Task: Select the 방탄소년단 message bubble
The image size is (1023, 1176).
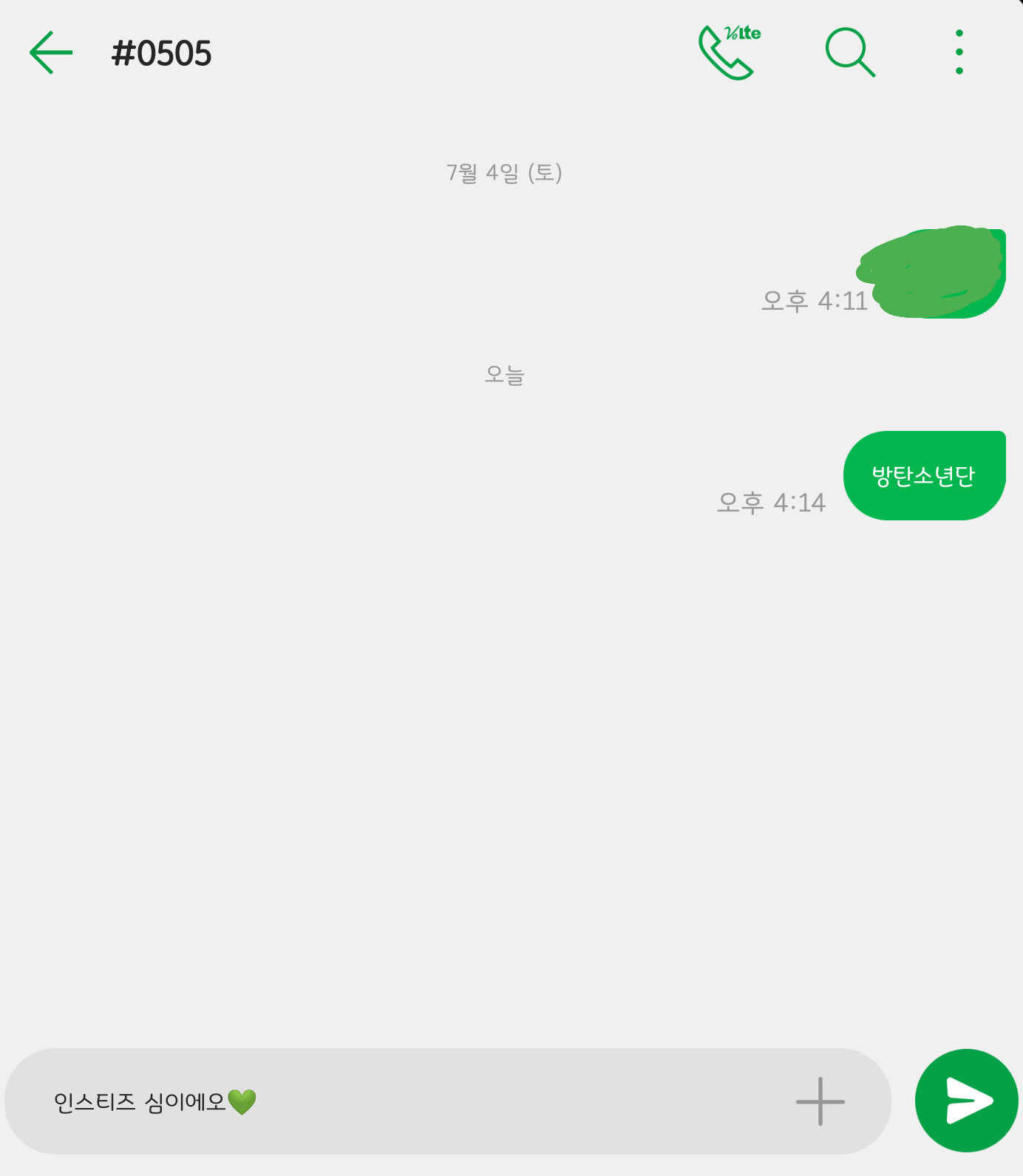Action: [924, 476]
